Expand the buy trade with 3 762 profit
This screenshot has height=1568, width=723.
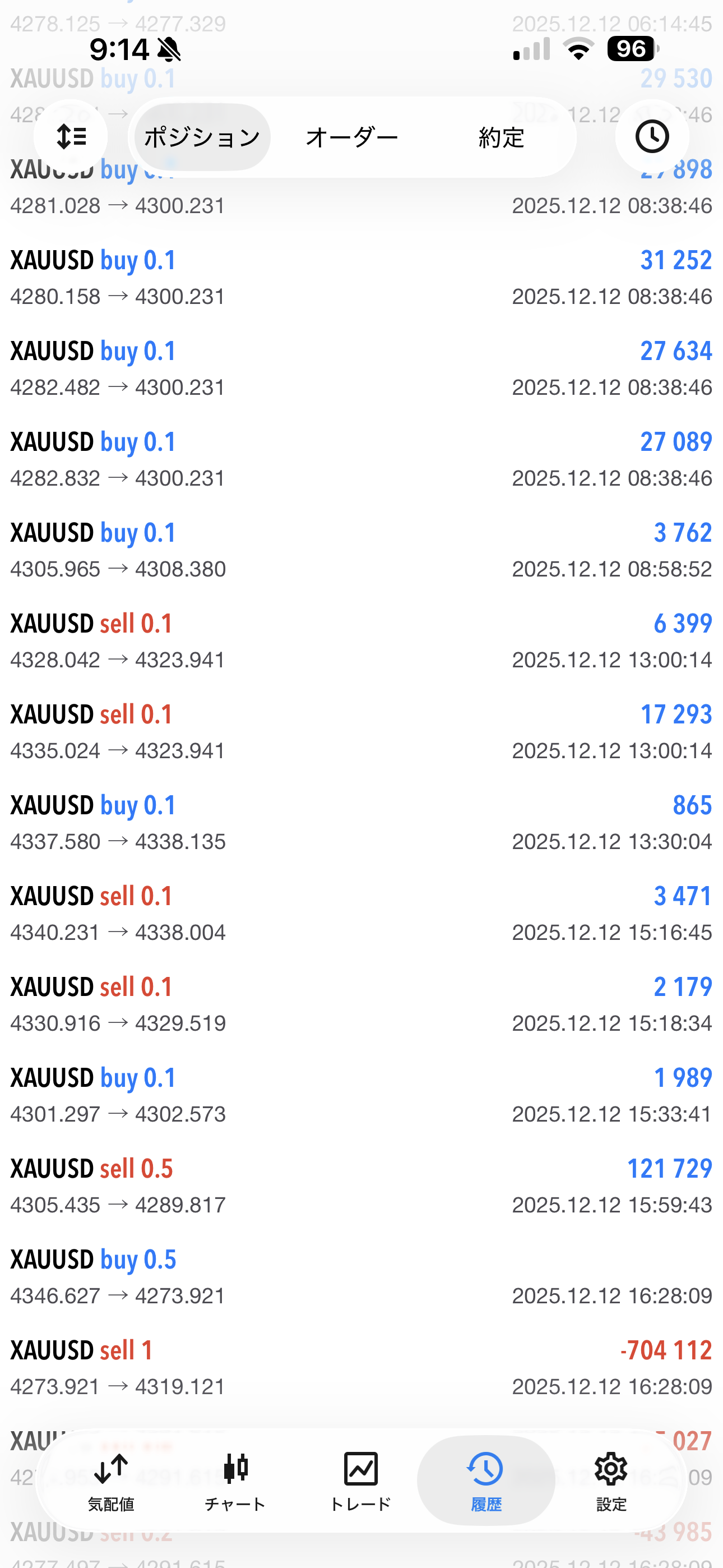pyautogui.click(x=361, y=550)
